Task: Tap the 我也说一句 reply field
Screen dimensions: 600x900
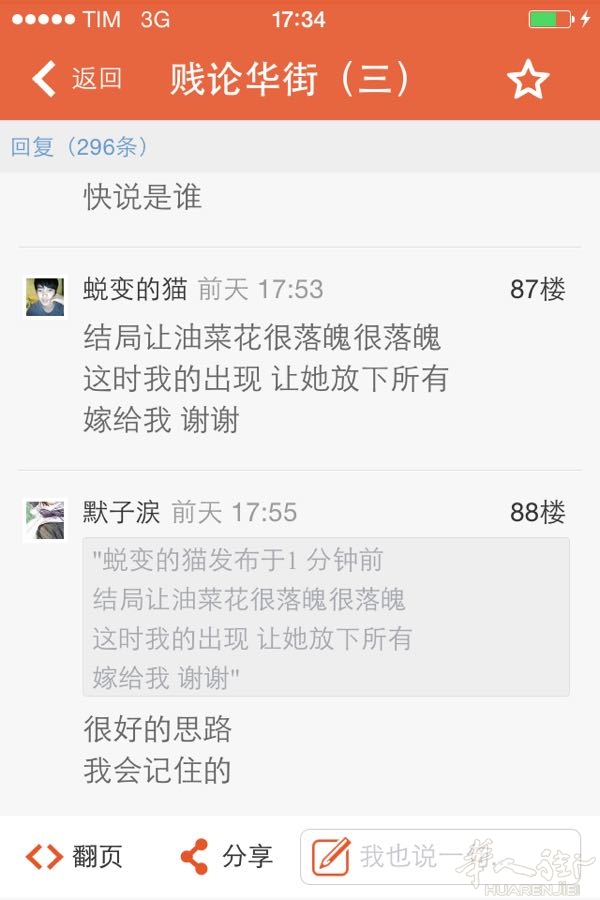Action: (x=440, y=856)
